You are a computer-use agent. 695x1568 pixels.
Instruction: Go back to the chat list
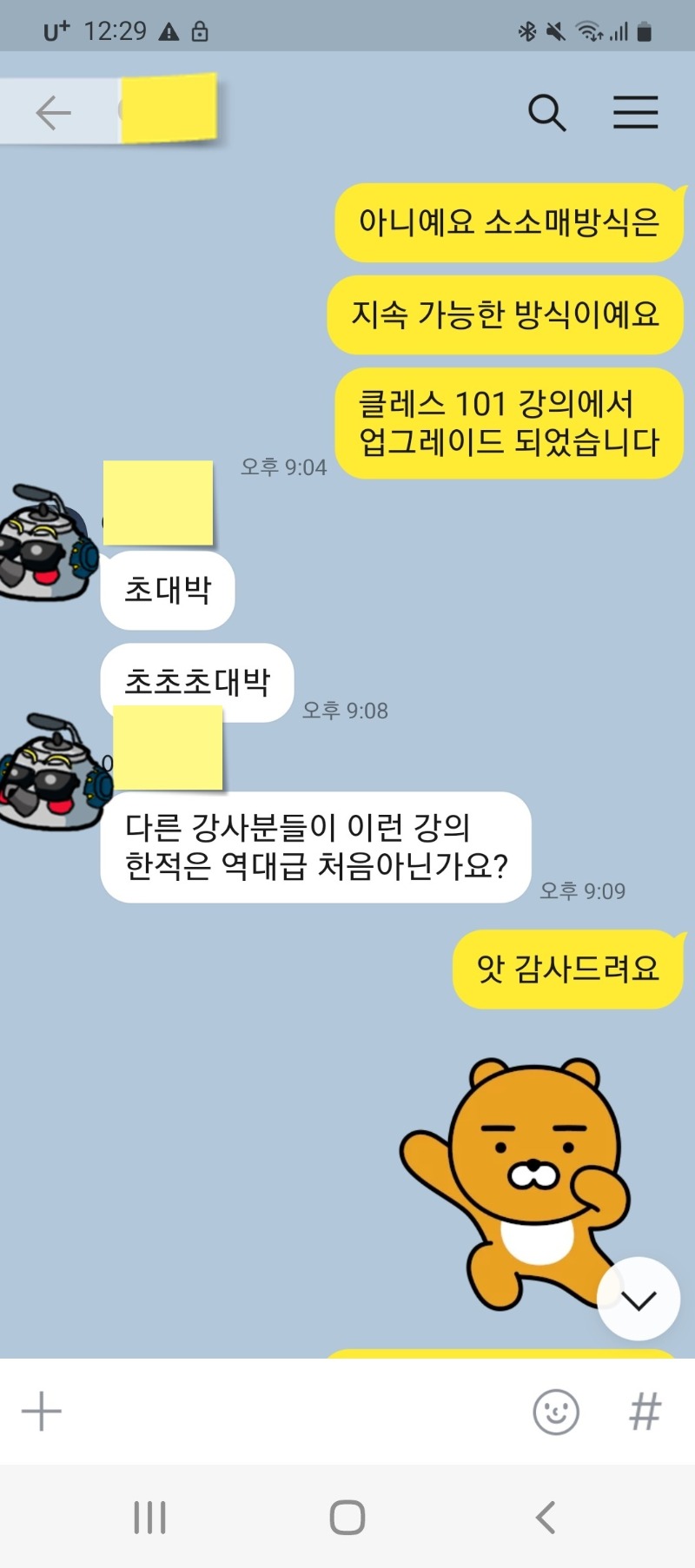coord(53,113)
